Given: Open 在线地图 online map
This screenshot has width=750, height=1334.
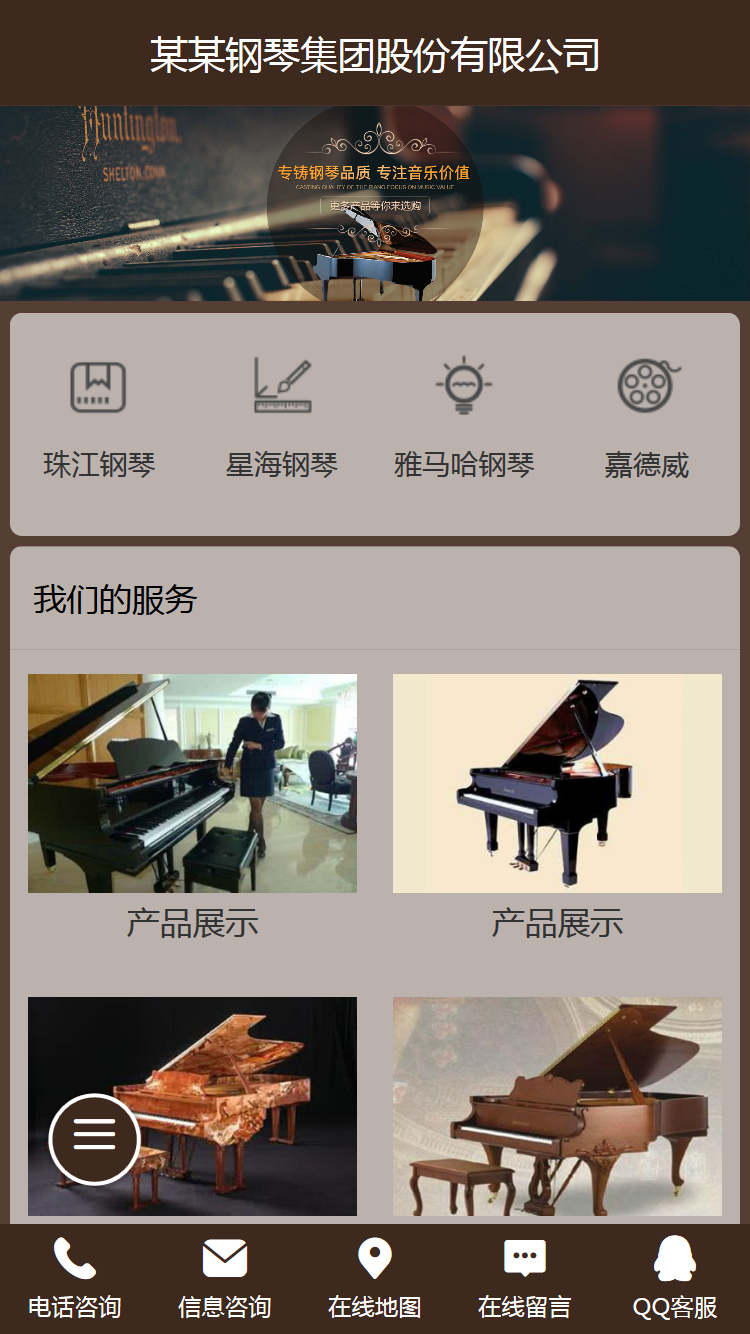Looking at the screenshot, I should coord(375,1279).
